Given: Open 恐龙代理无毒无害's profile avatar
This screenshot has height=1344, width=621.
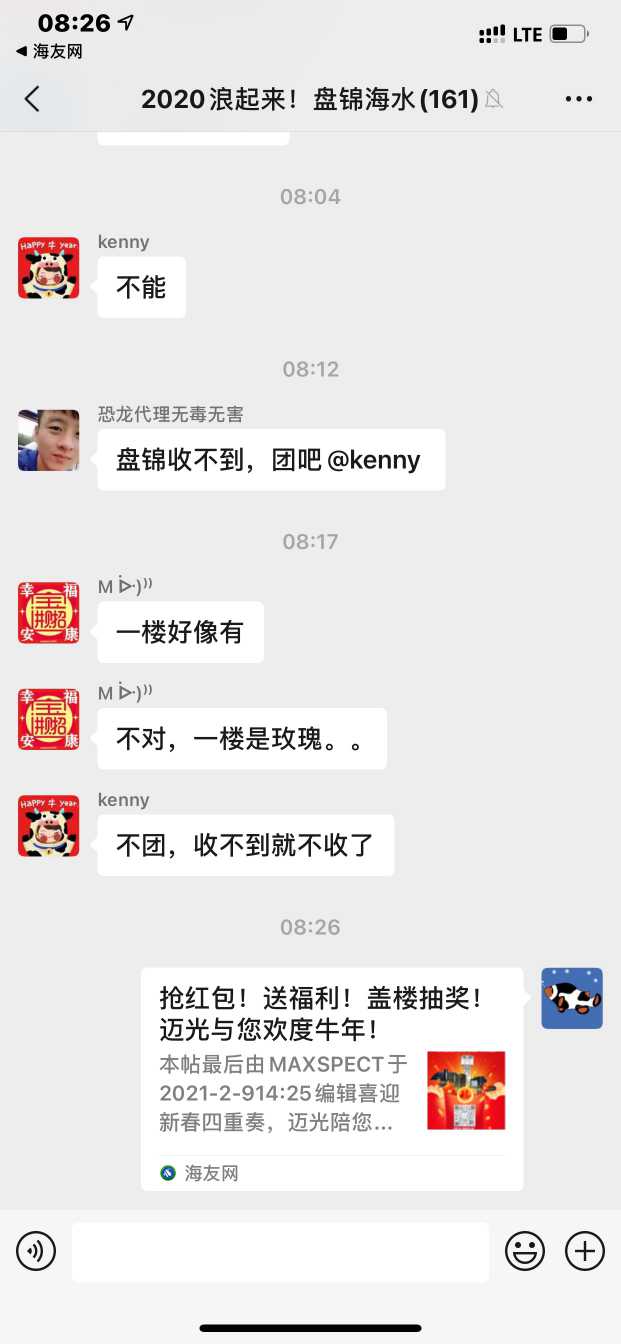Looking at the screenshot, I should pyautogui.click(x=48, y=440).
